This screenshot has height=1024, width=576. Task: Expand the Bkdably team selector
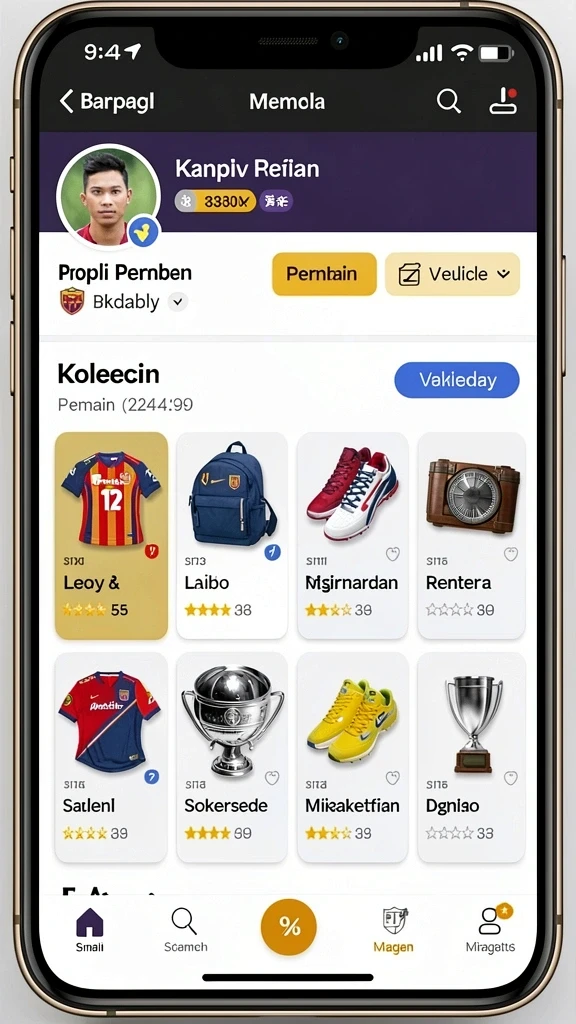click(178, 302)
